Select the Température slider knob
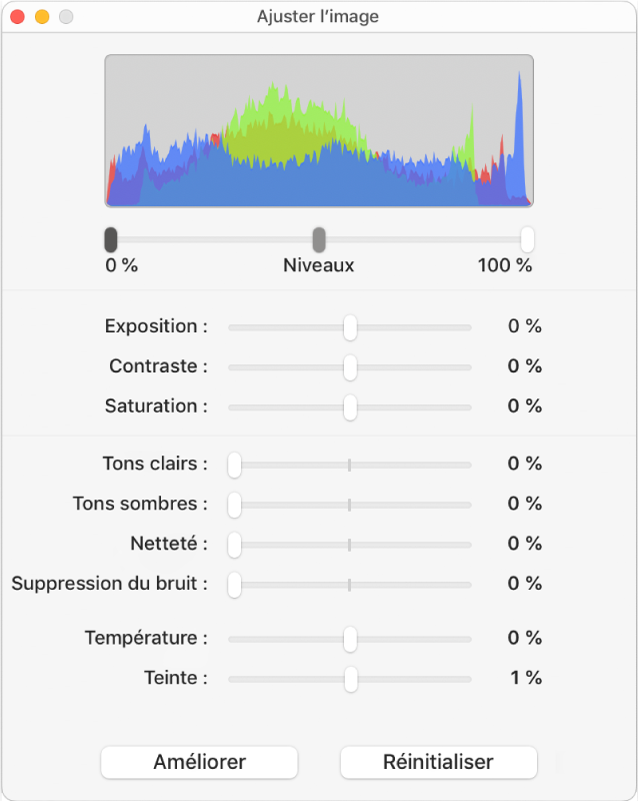 click(350, 639)
